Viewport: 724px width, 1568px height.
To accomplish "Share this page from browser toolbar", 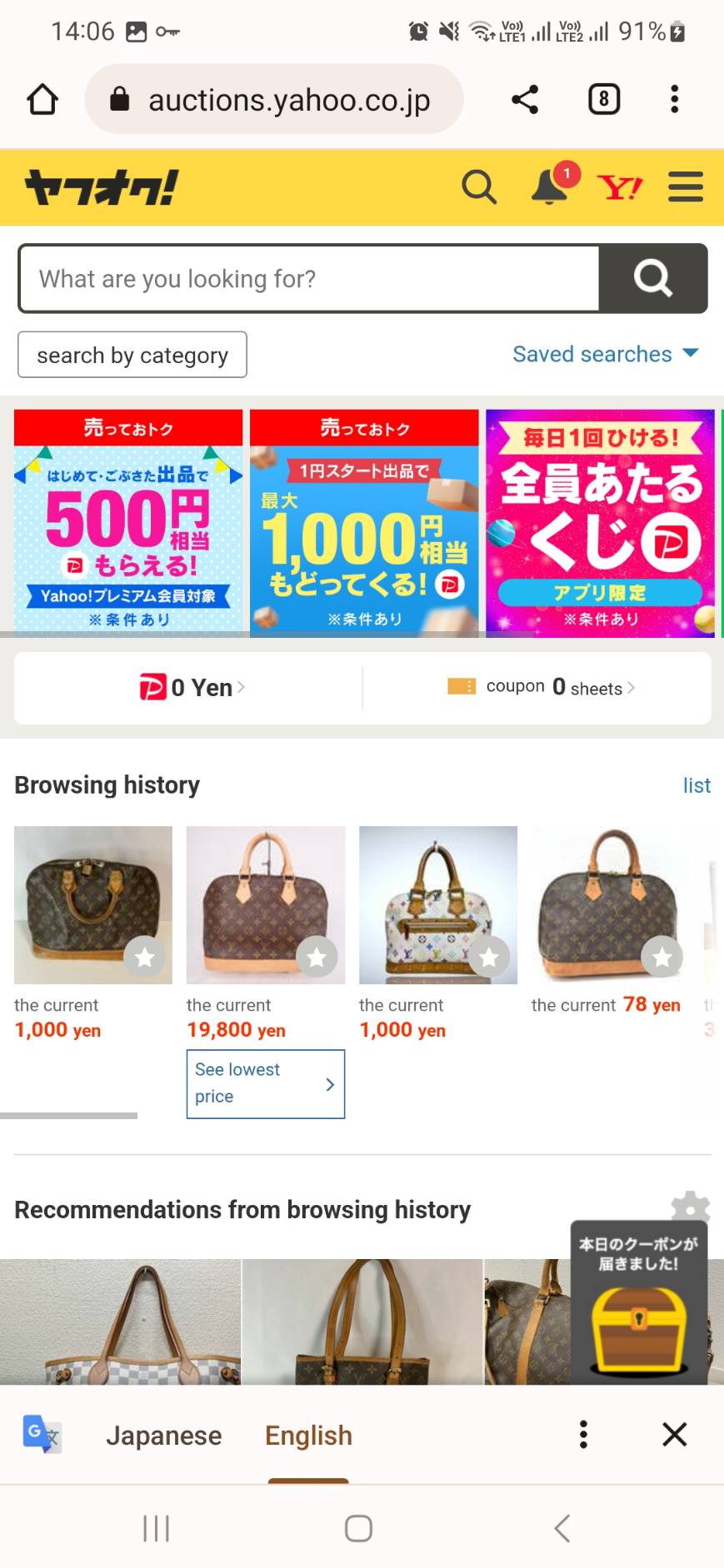I will [x=525, y=99].
